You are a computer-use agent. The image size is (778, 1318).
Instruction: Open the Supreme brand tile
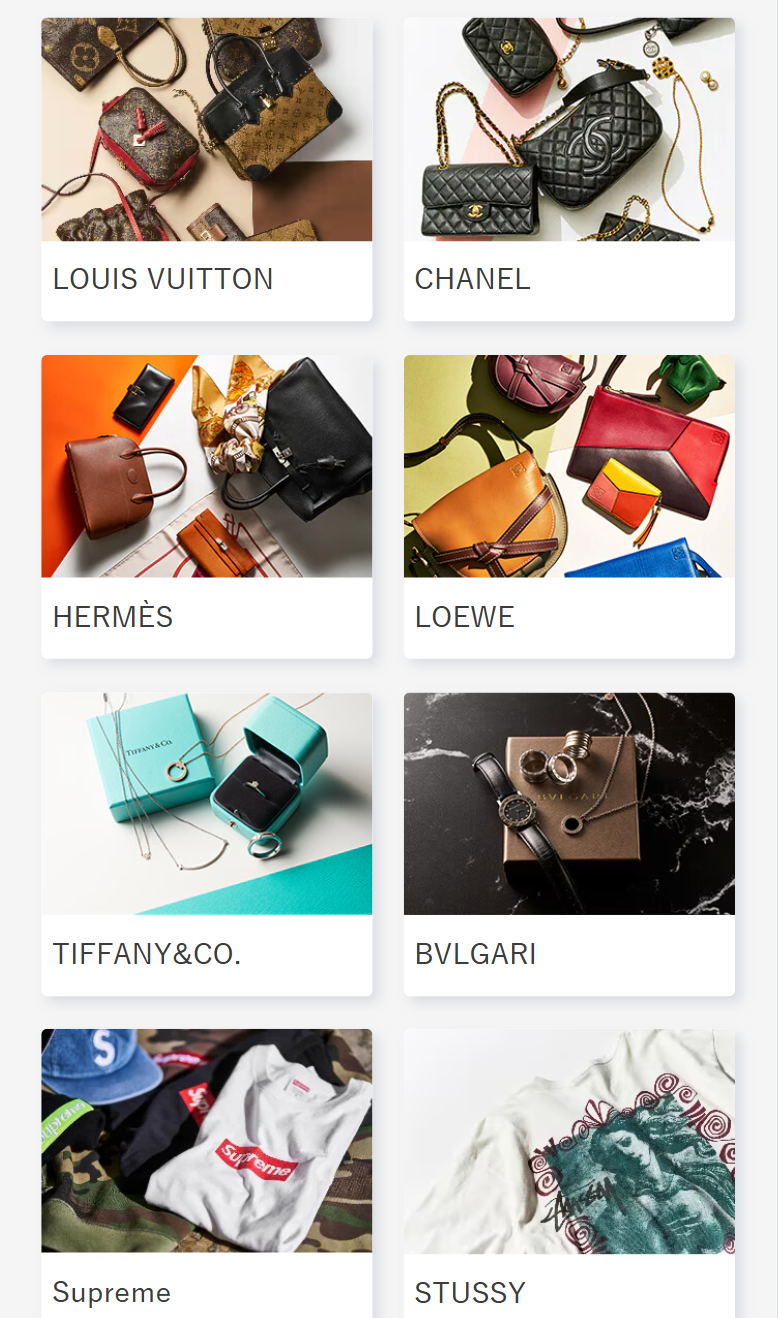tap(206, 1172)
